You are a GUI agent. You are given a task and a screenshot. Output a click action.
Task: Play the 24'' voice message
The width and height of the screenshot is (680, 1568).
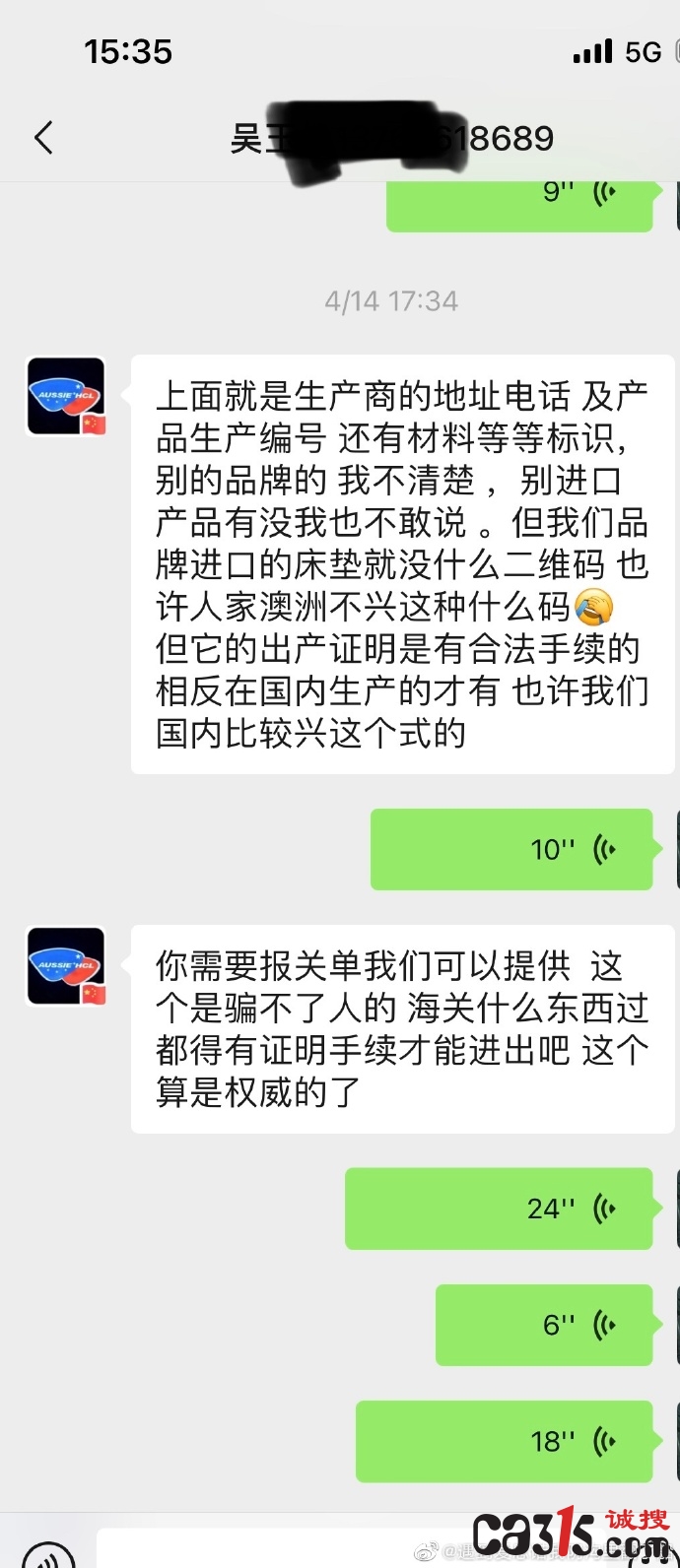[x=499, y=1209]
